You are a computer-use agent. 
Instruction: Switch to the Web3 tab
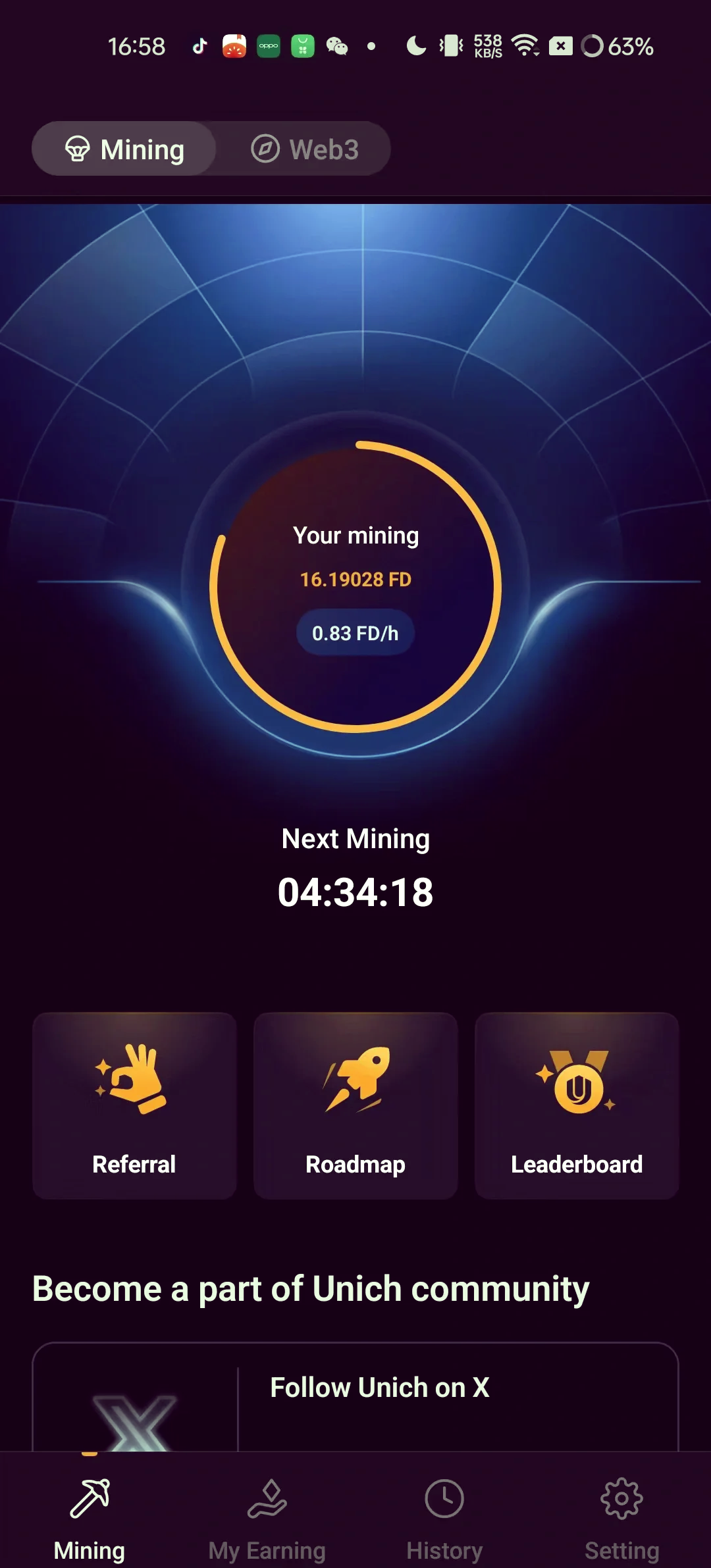pos(304,149)
